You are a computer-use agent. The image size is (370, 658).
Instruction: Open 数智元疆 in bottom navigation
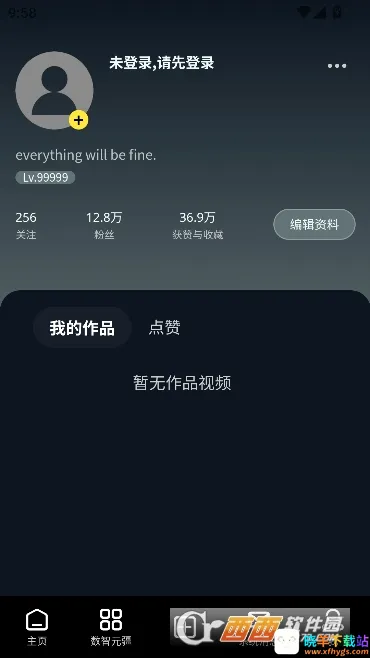click(x=111, y=627)
